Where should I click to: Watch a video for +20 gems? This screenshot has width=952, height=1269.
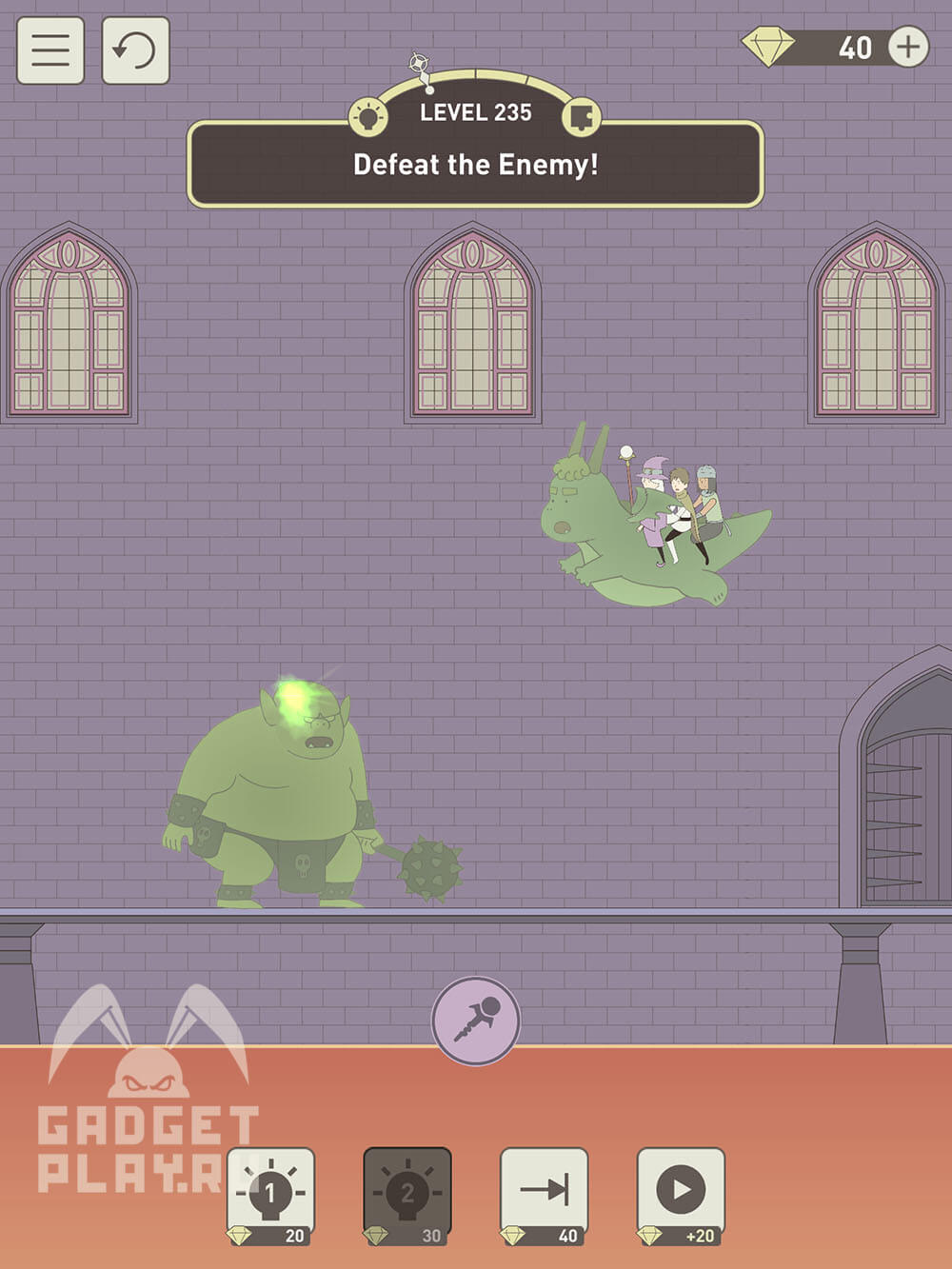[681, 1194]
